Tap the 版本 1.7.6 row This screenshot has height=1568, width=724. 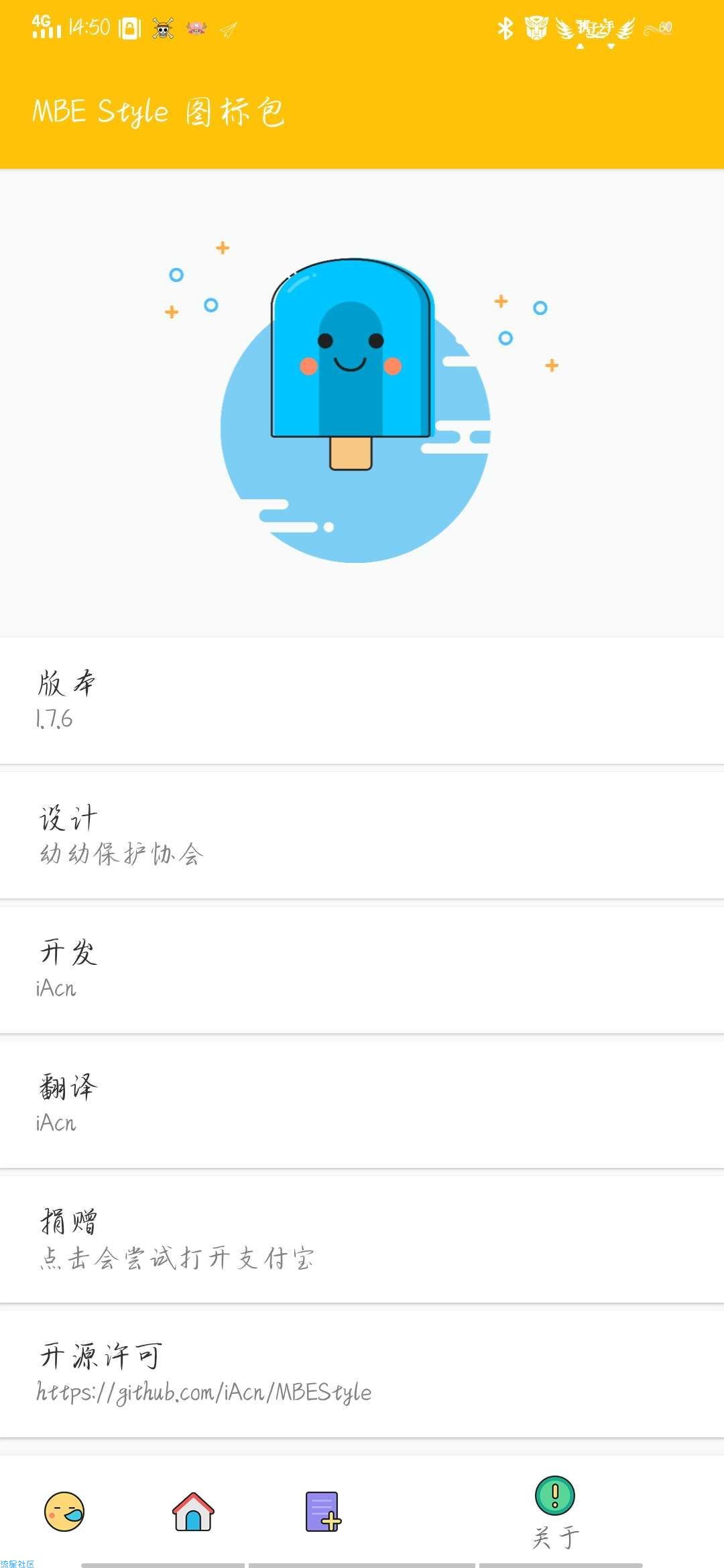click(362, 700)
